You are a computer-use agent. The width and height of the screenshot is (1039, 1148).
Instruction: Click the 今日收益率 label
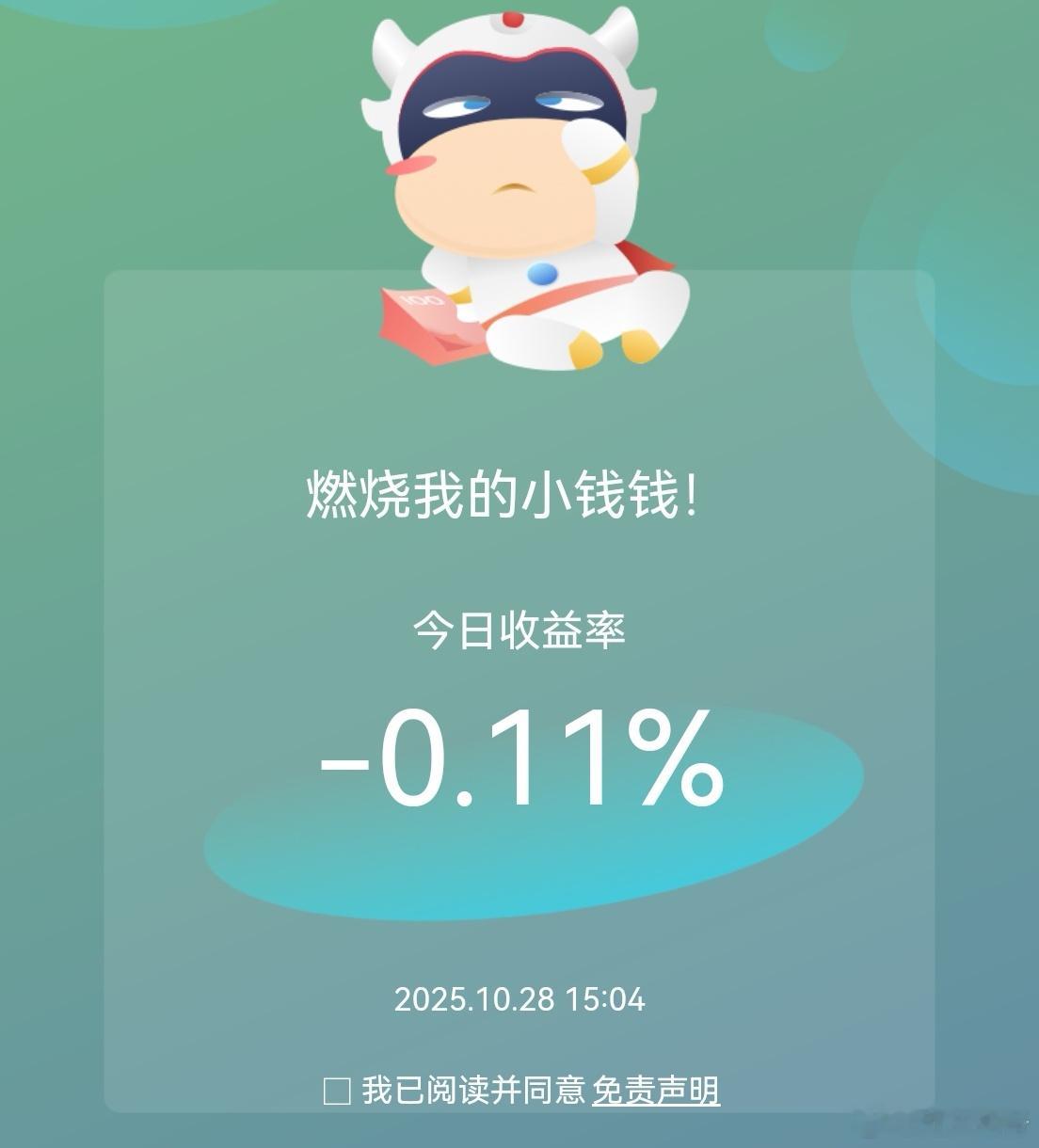[x=523, y=630]
